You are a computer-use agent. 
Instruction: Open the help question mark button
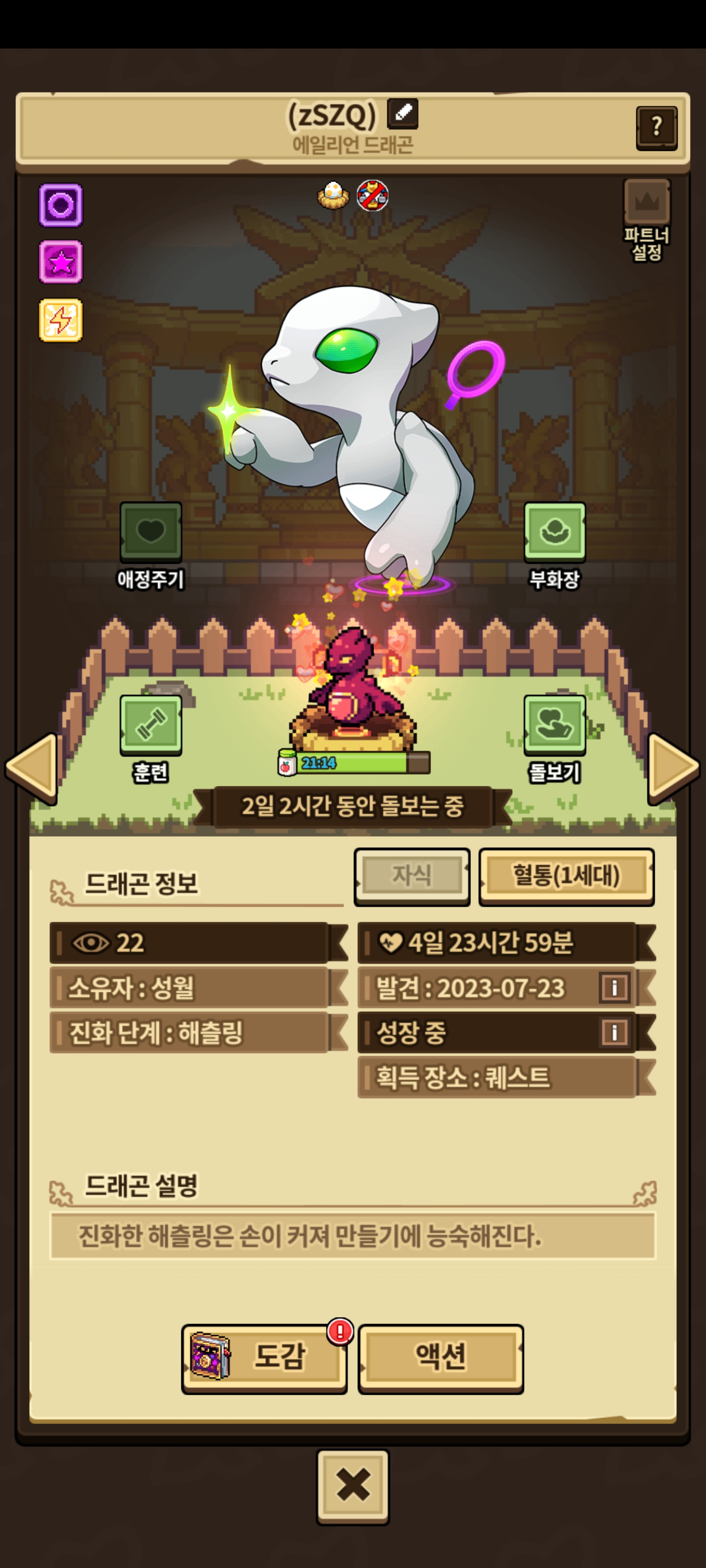656,127
